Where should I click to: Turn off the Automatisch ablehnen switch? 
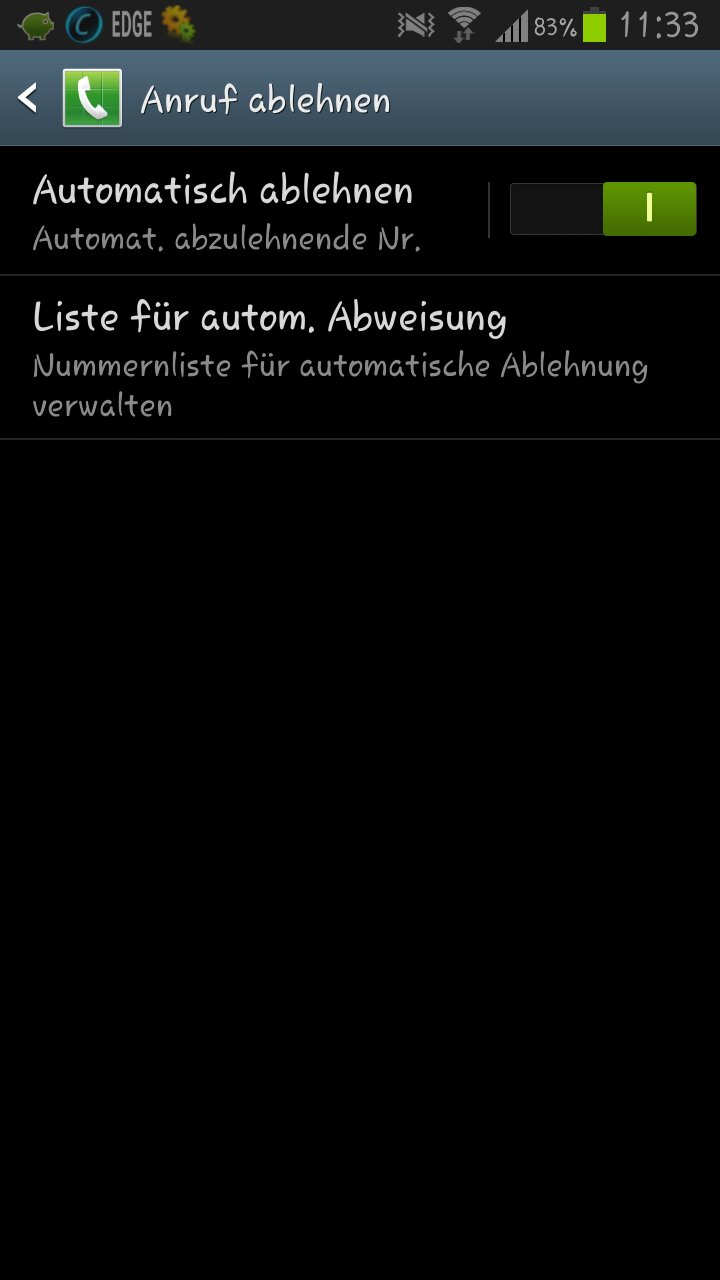603,209
